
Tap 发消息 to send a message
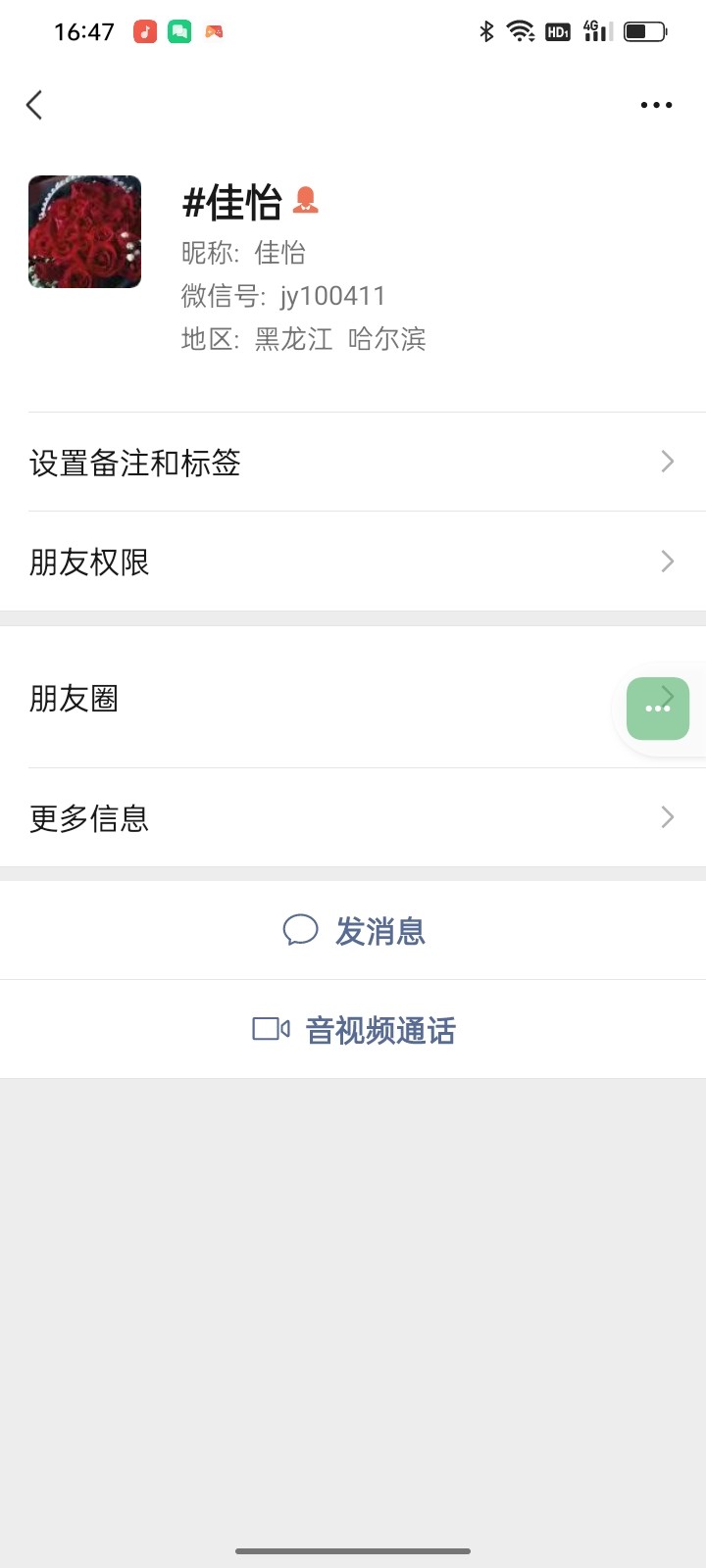coord(381,931)
